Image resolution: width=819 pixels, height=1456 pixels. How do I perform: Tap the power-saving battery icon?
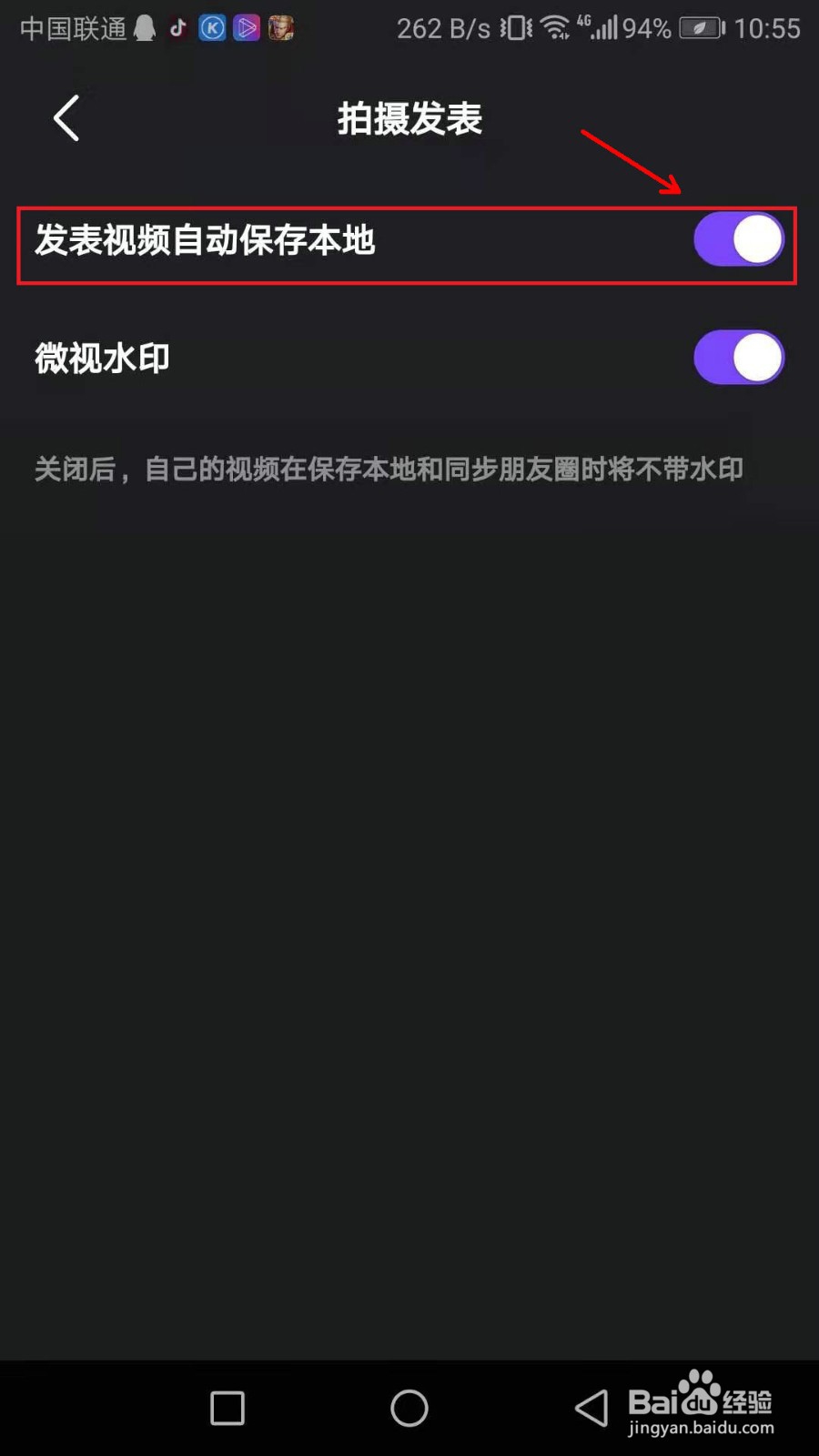(699, 28)
